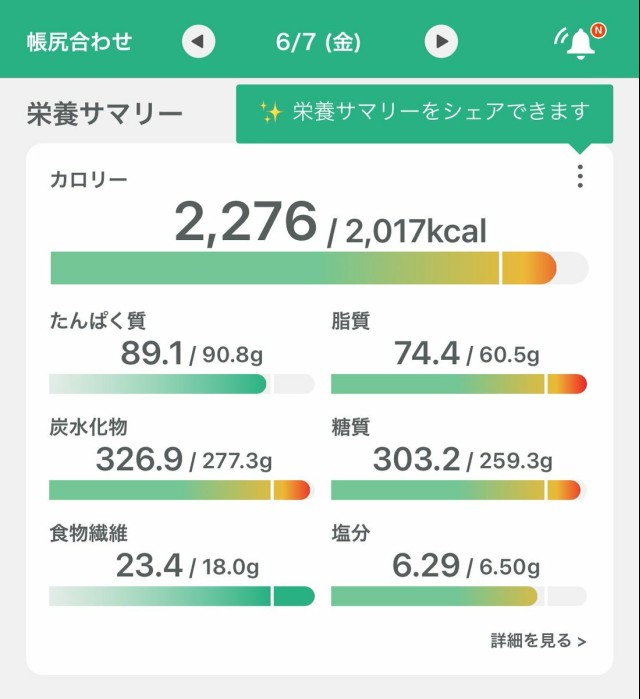Viewport: 640px width, 699px height.
Task: Tap the 栄養サマリーをシェアできます tooltip
Action: [x=424, y=113]
